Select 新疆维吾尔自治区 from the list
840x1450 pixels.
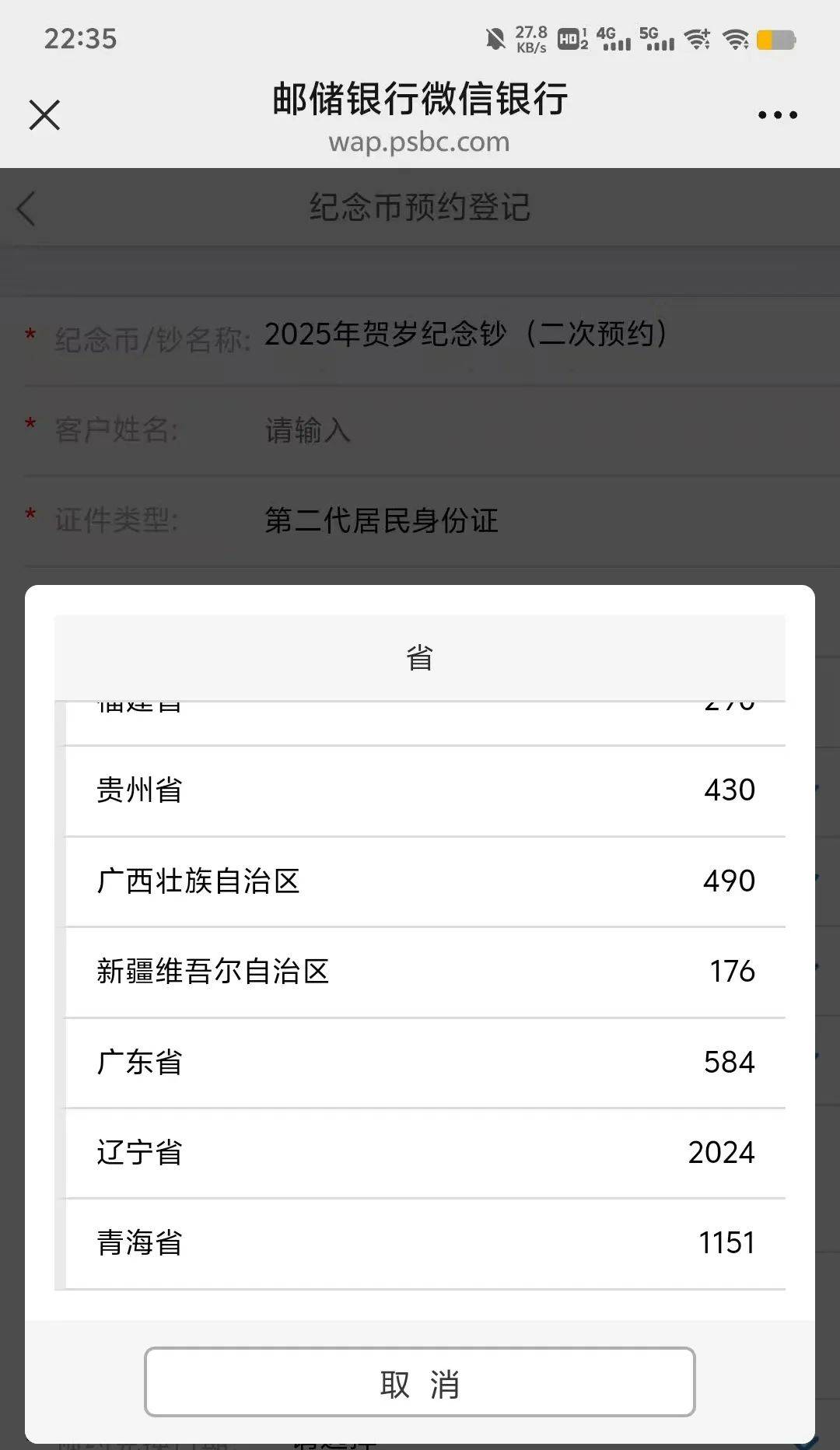pos(419,972)
